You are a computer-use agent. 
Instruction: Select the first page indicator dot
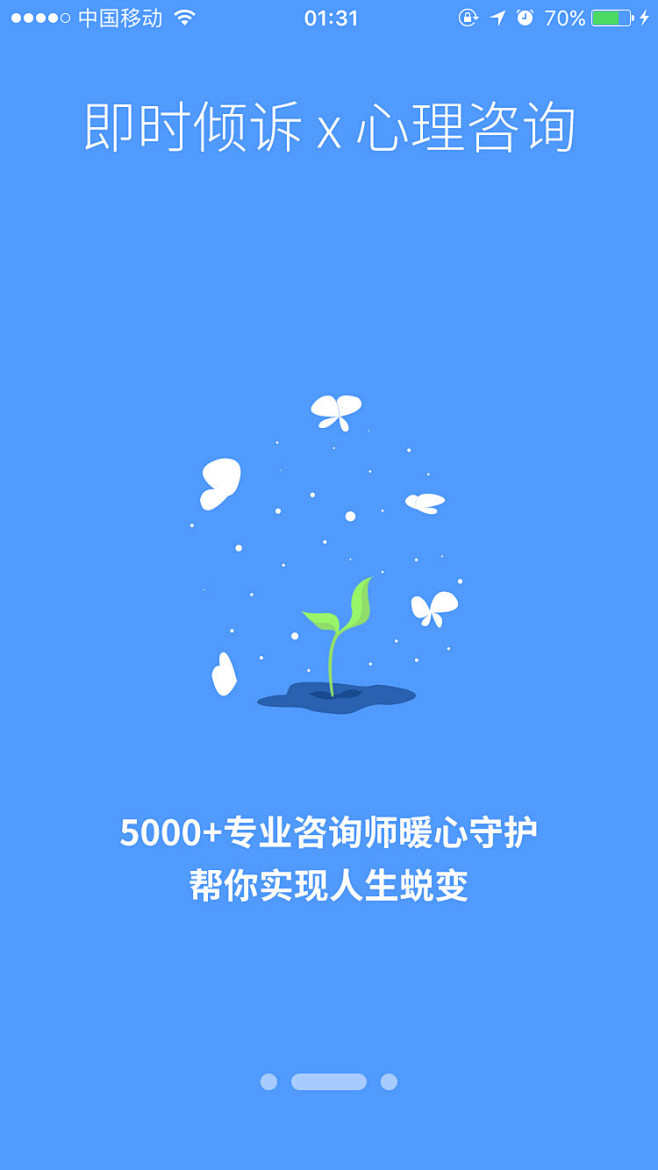click(268, 1082)
